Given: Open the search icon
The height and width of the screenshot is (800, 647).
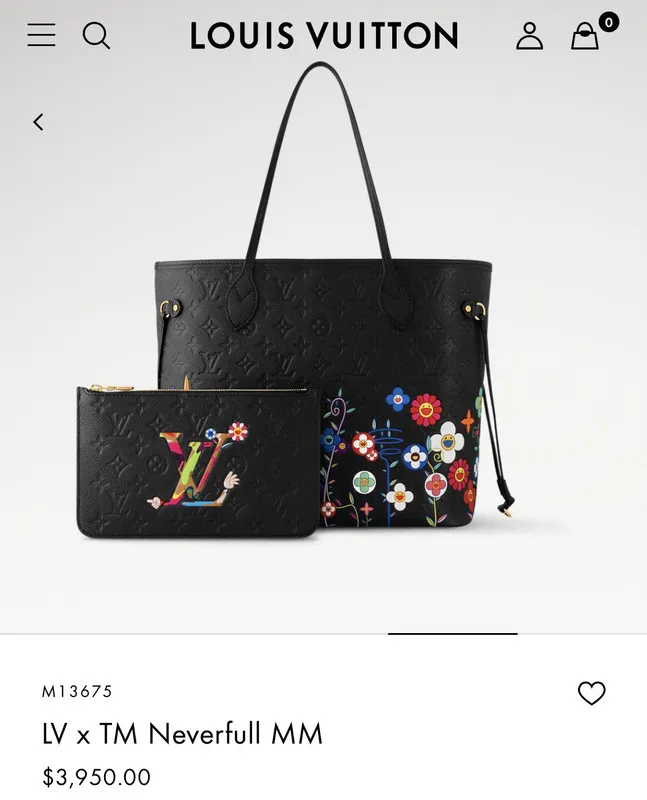Looking at the screenshot, I should [x=96, y=36].
